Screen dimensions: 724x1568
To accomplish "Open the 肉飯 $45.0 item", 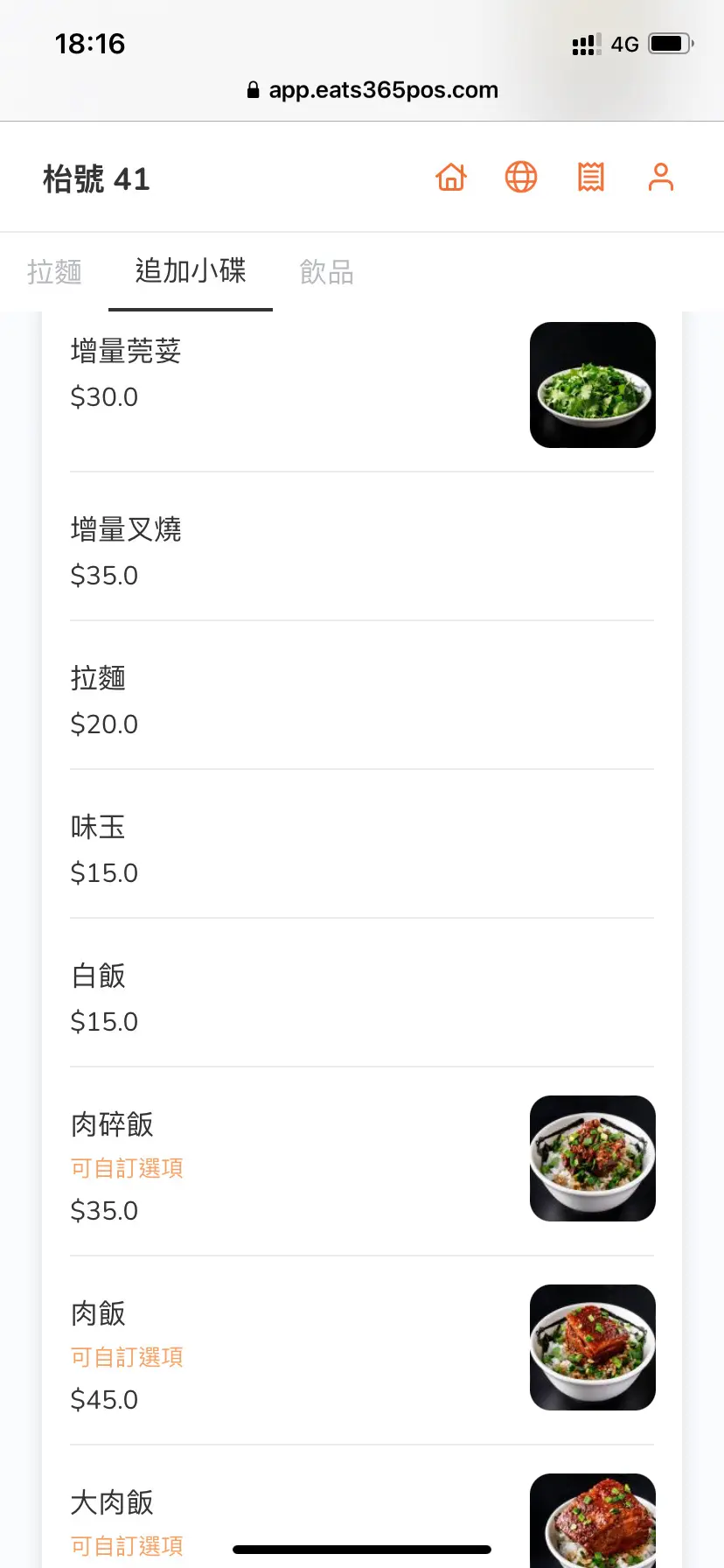I will tap(362, 1352).
